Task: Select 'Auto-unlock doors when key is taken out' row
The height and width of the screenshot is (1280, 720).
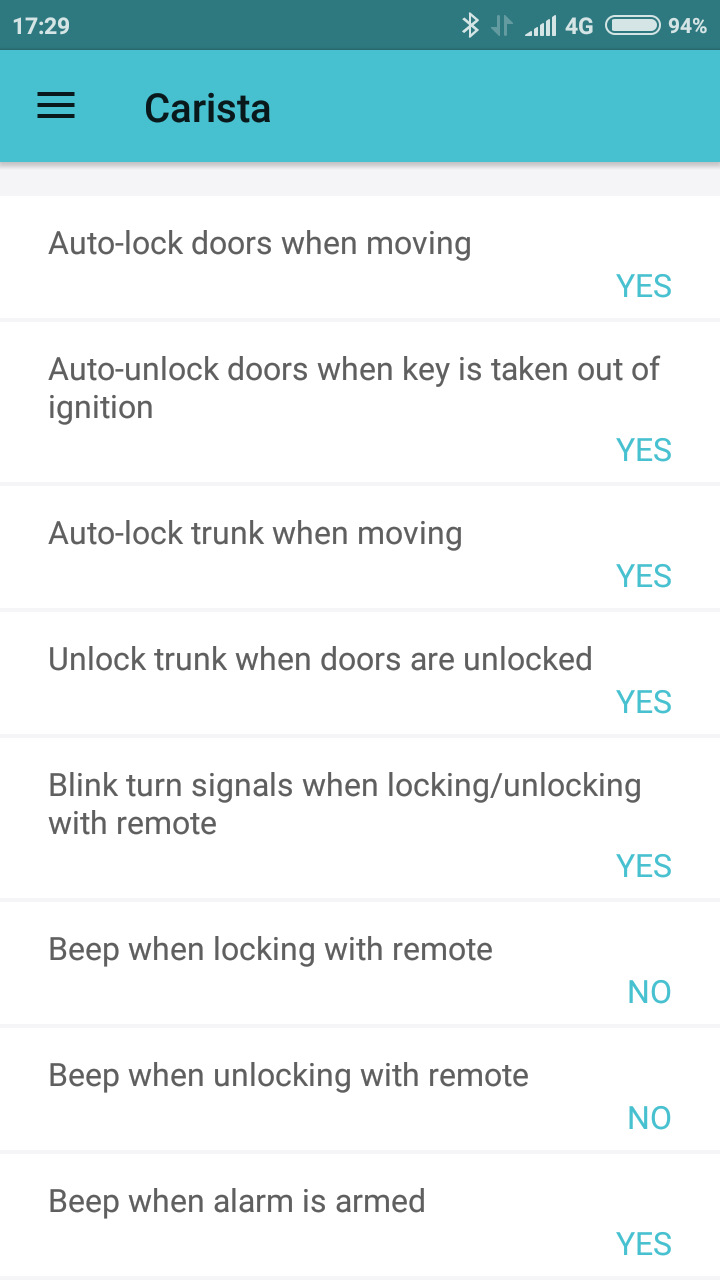Action: [360, 404]
